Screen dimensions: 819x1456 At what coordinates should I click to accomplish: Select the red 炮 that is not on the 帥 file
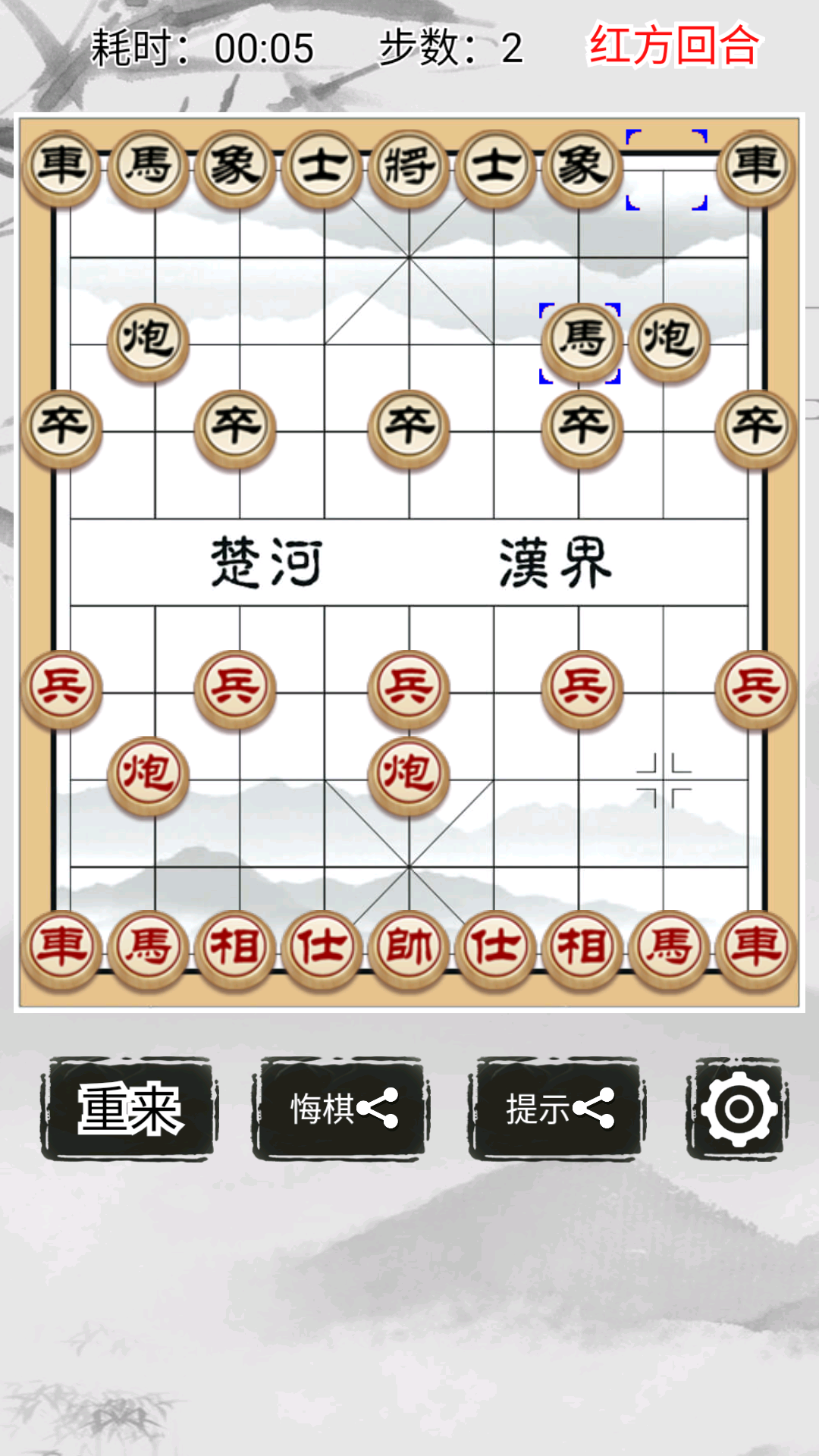pyautogui.click(x=149, y=775)
